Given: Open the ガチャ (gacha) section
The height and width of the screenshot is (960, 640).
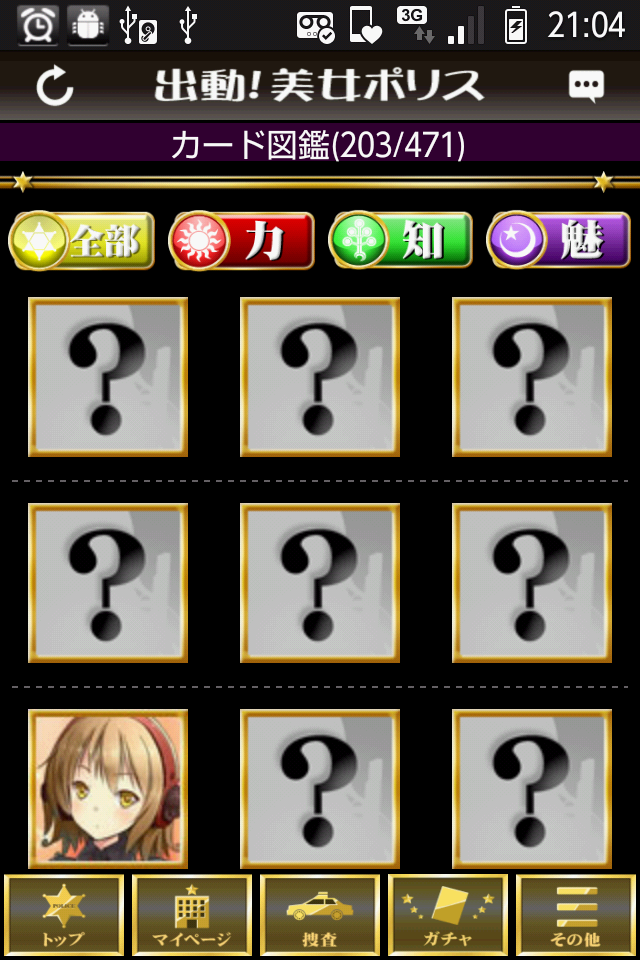Looking at the screenshot, I should pyautogui.click(x=448, y=915).
